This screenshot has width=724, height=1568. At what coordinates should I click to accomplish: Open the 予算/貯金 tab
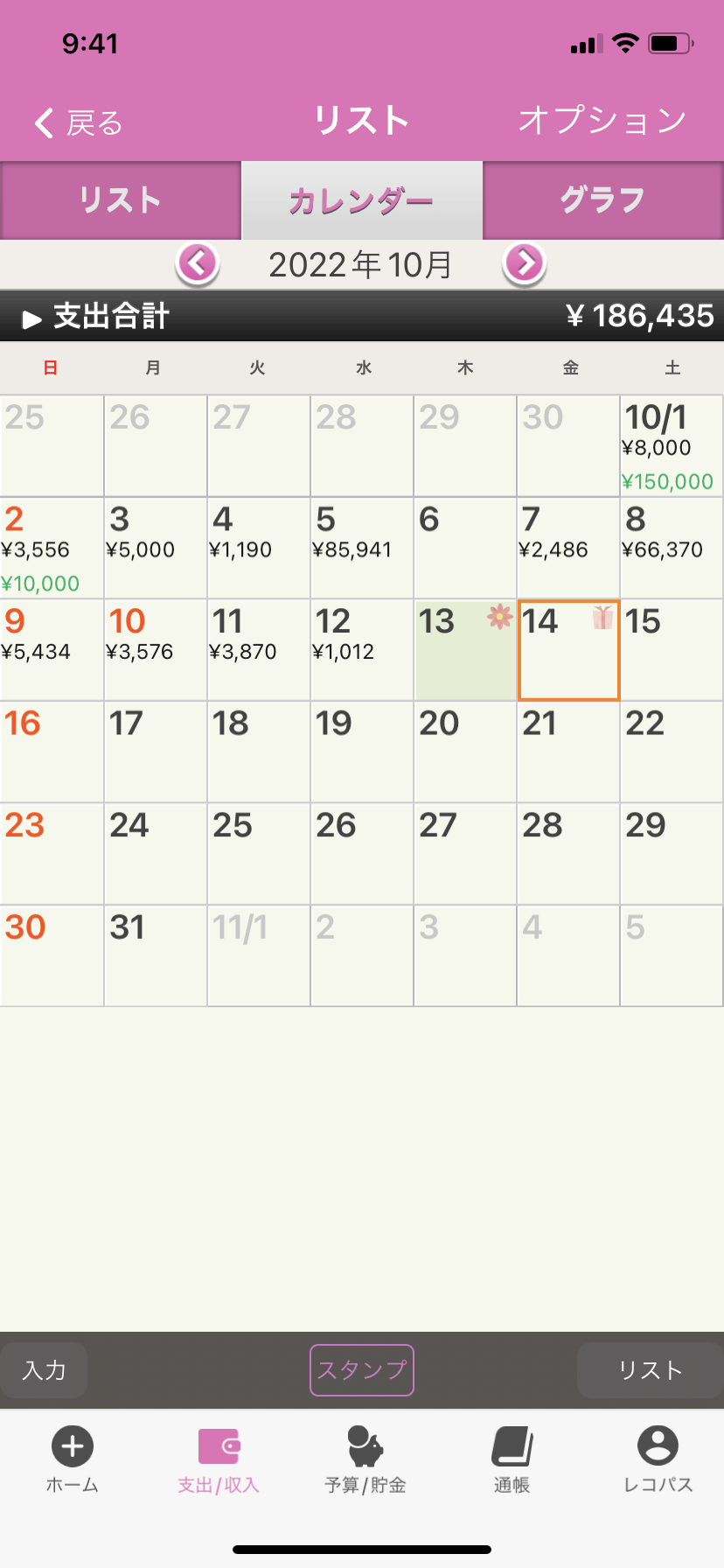tap(365, 1459)
